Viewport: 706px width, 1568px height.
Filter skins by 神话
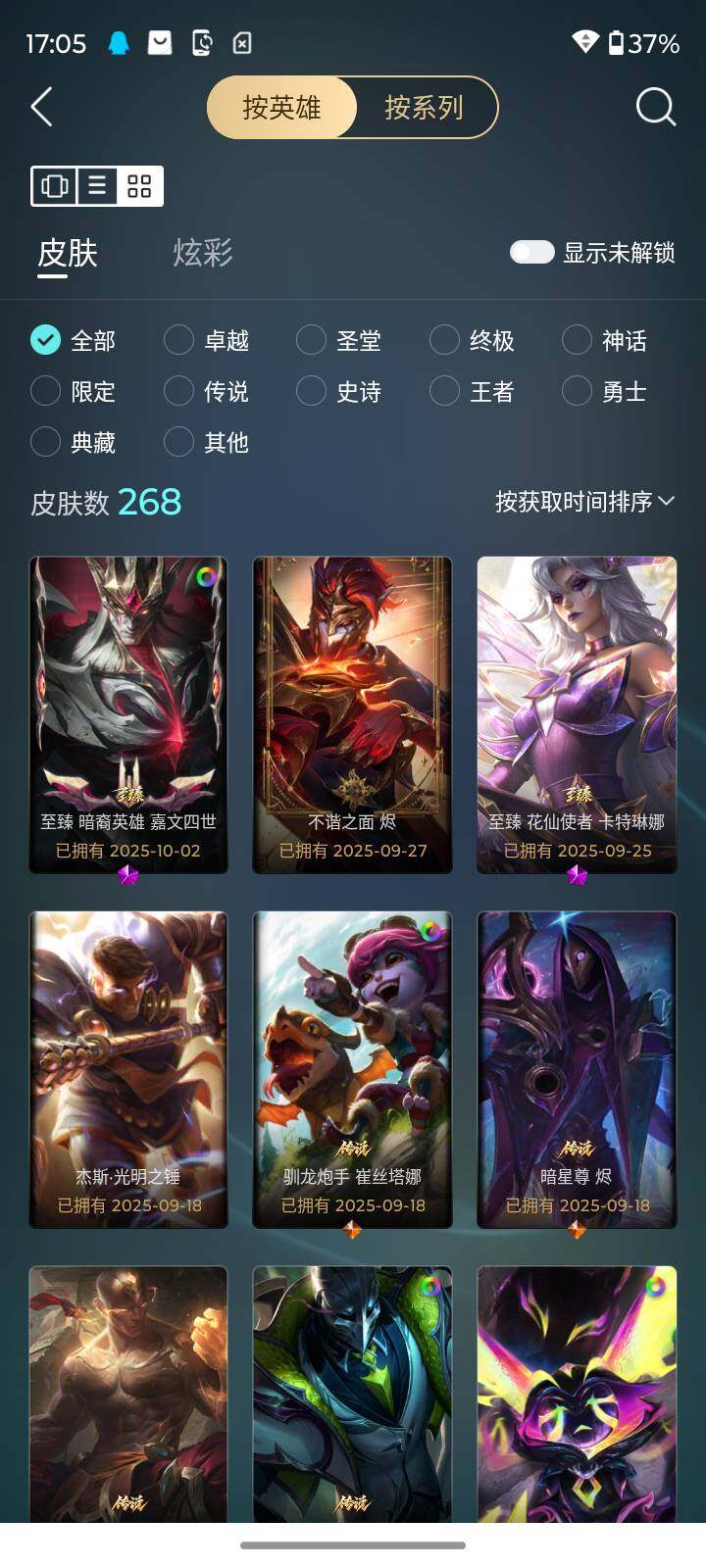(x=605, y=340)
